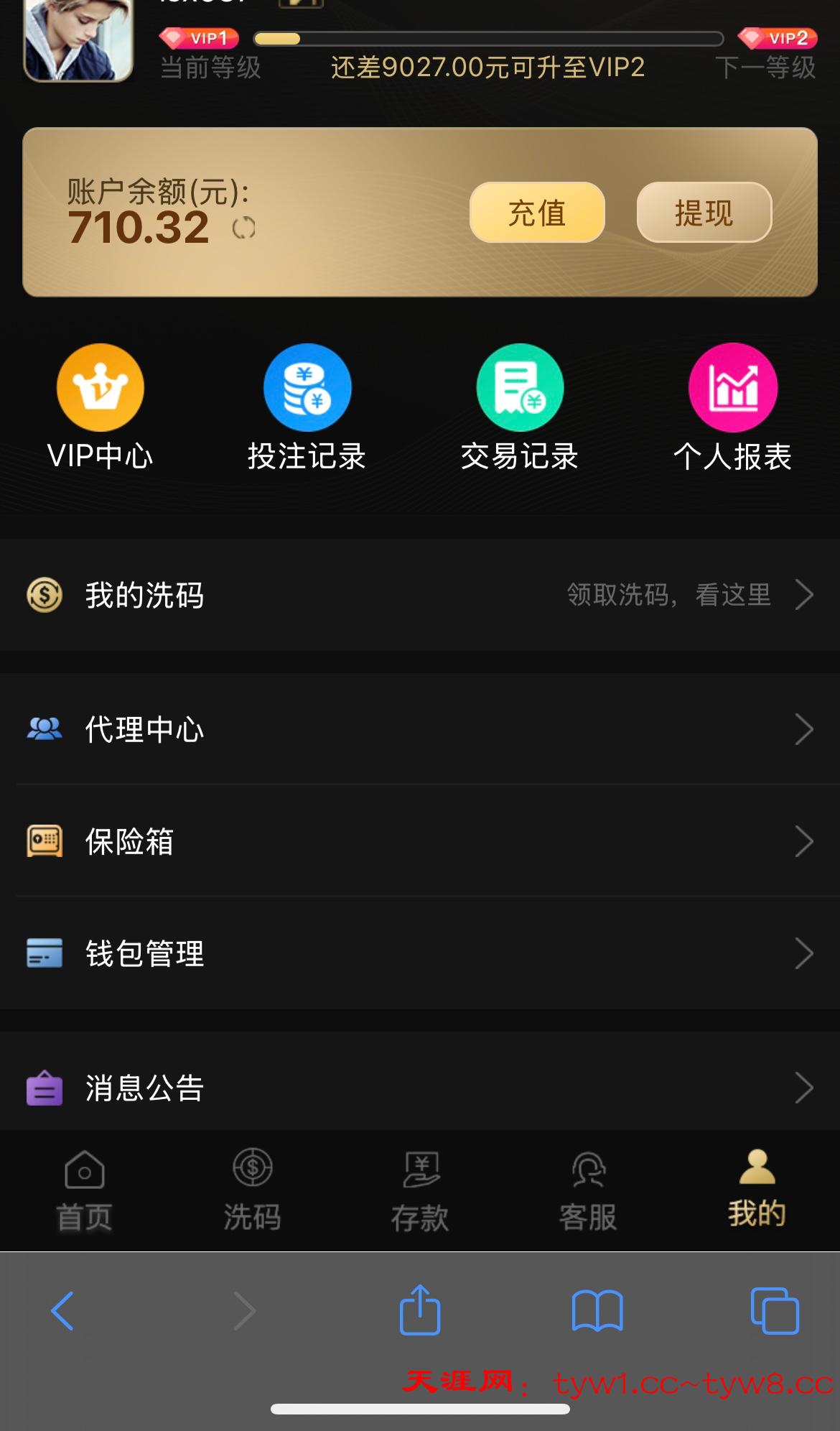Screen dimensions: 840x1431
Task: Go to 代理中心 agent center
Action: tap(420, 729)
